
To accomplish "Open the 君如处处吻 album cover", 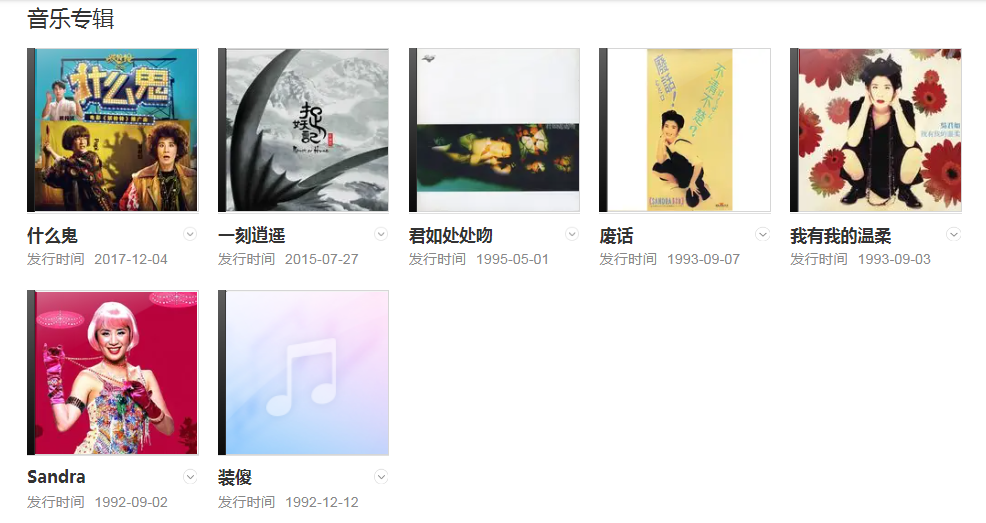I will tap(494, 130).
